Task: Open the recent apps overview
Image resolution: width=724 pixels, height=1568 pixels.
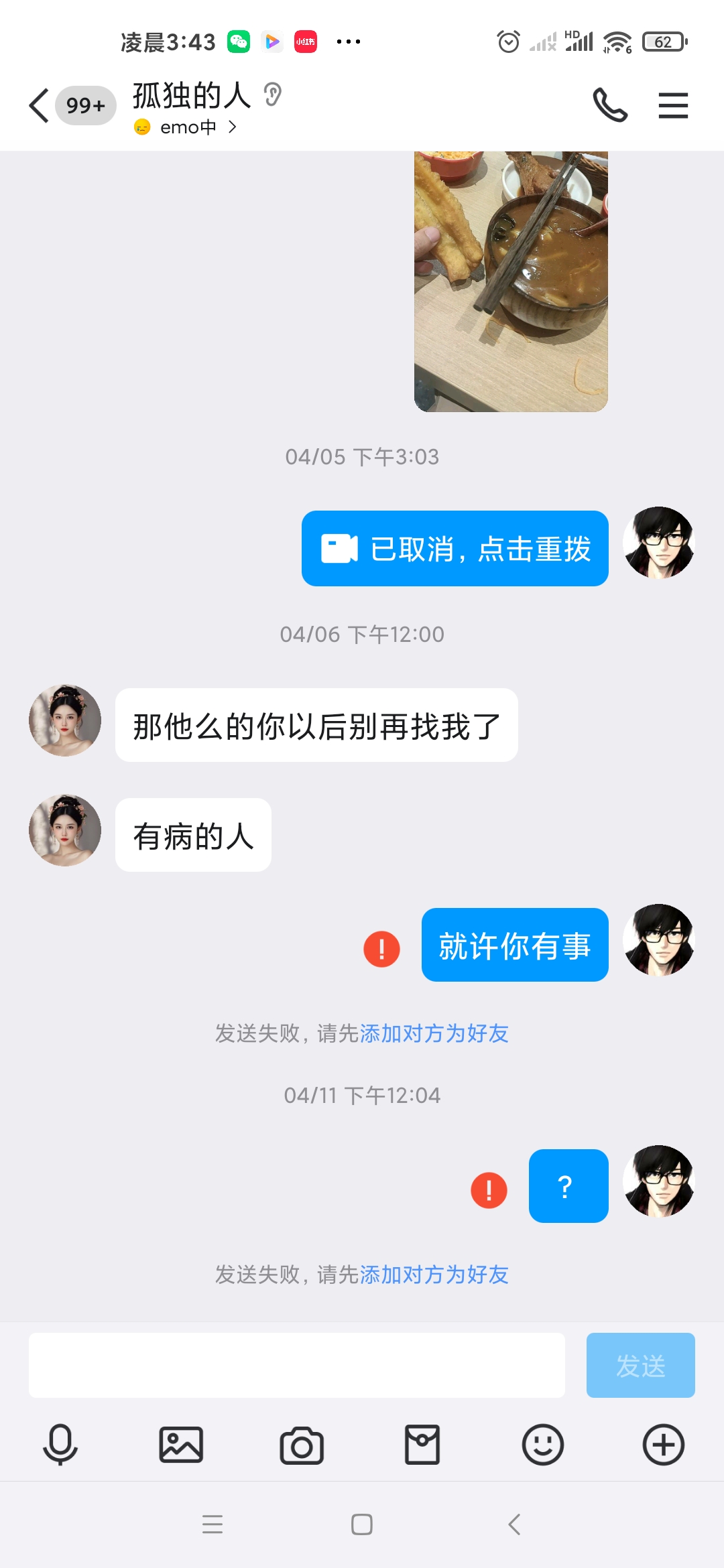Action: click(x=213, y=1524)
